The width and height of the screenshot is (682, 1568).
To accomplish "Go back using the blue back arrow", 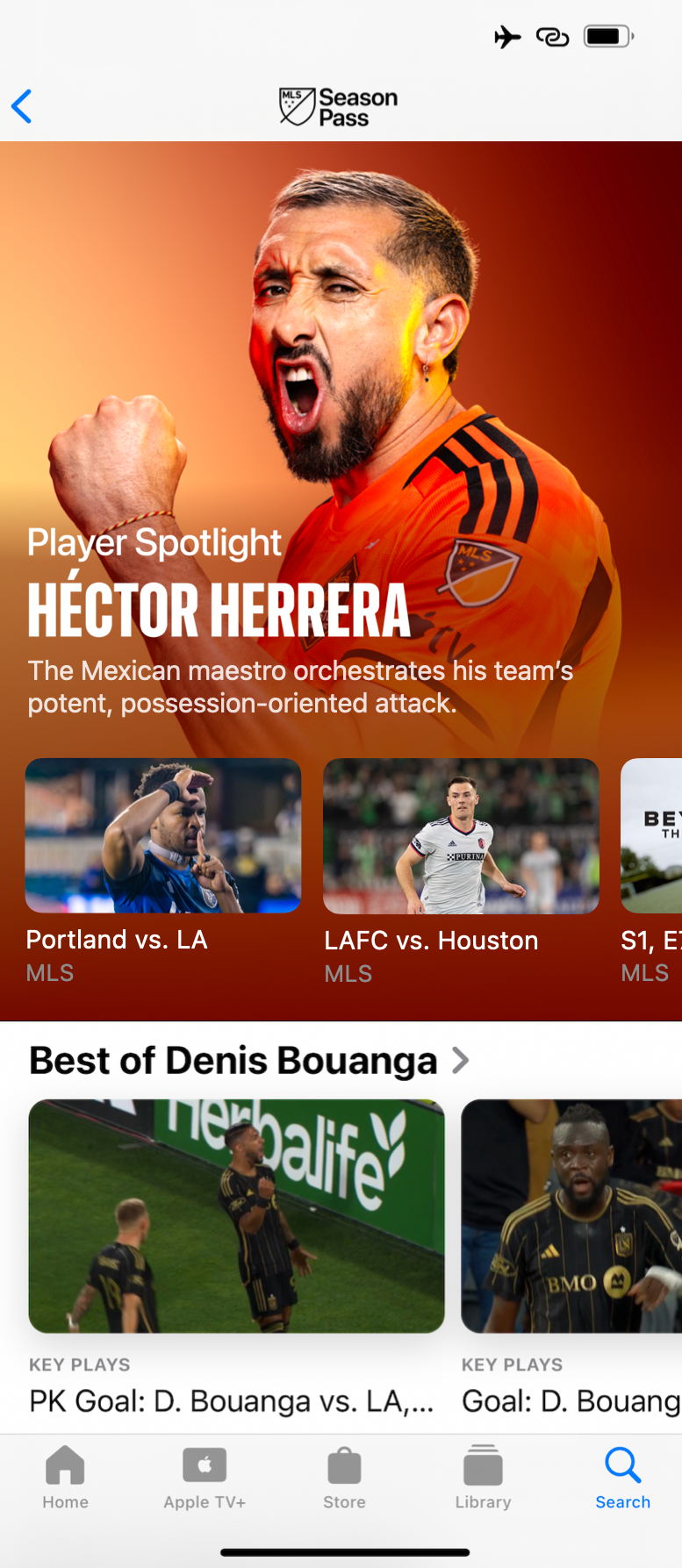I will pyautogui.click(x=22, y=106).
